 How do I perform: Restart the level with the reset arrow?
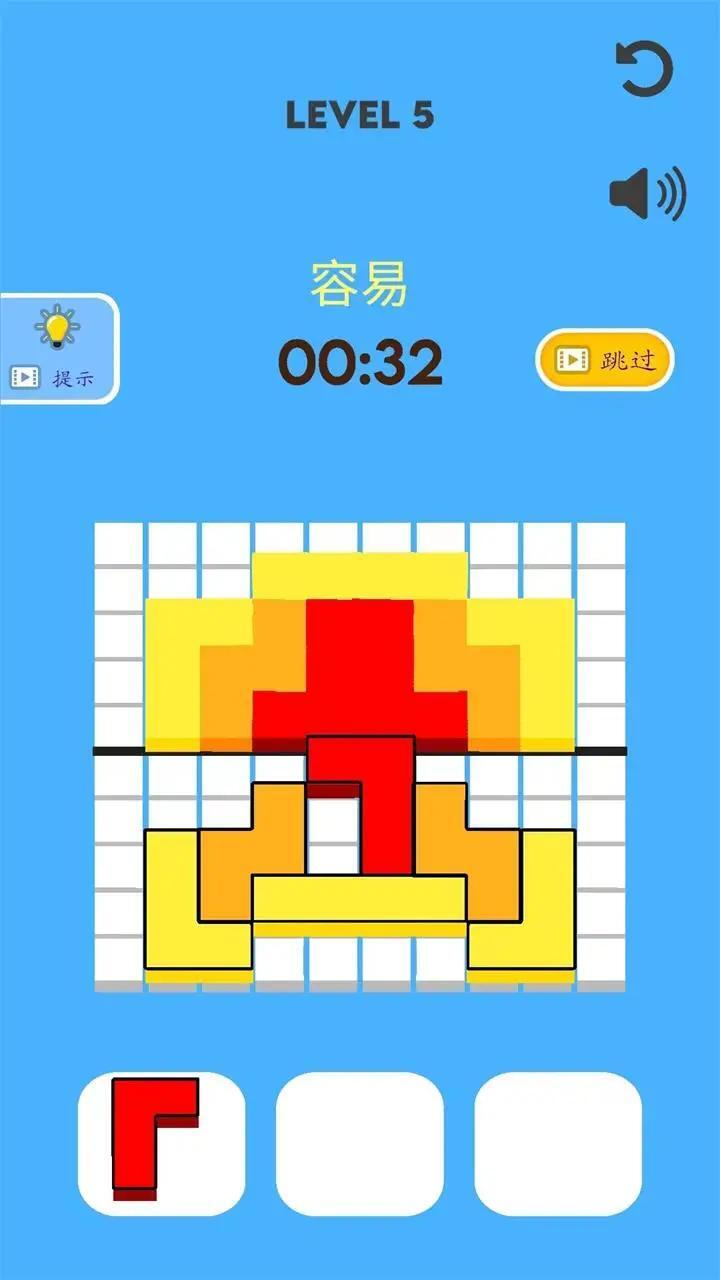pyautogui.click(x=644, y=69)
